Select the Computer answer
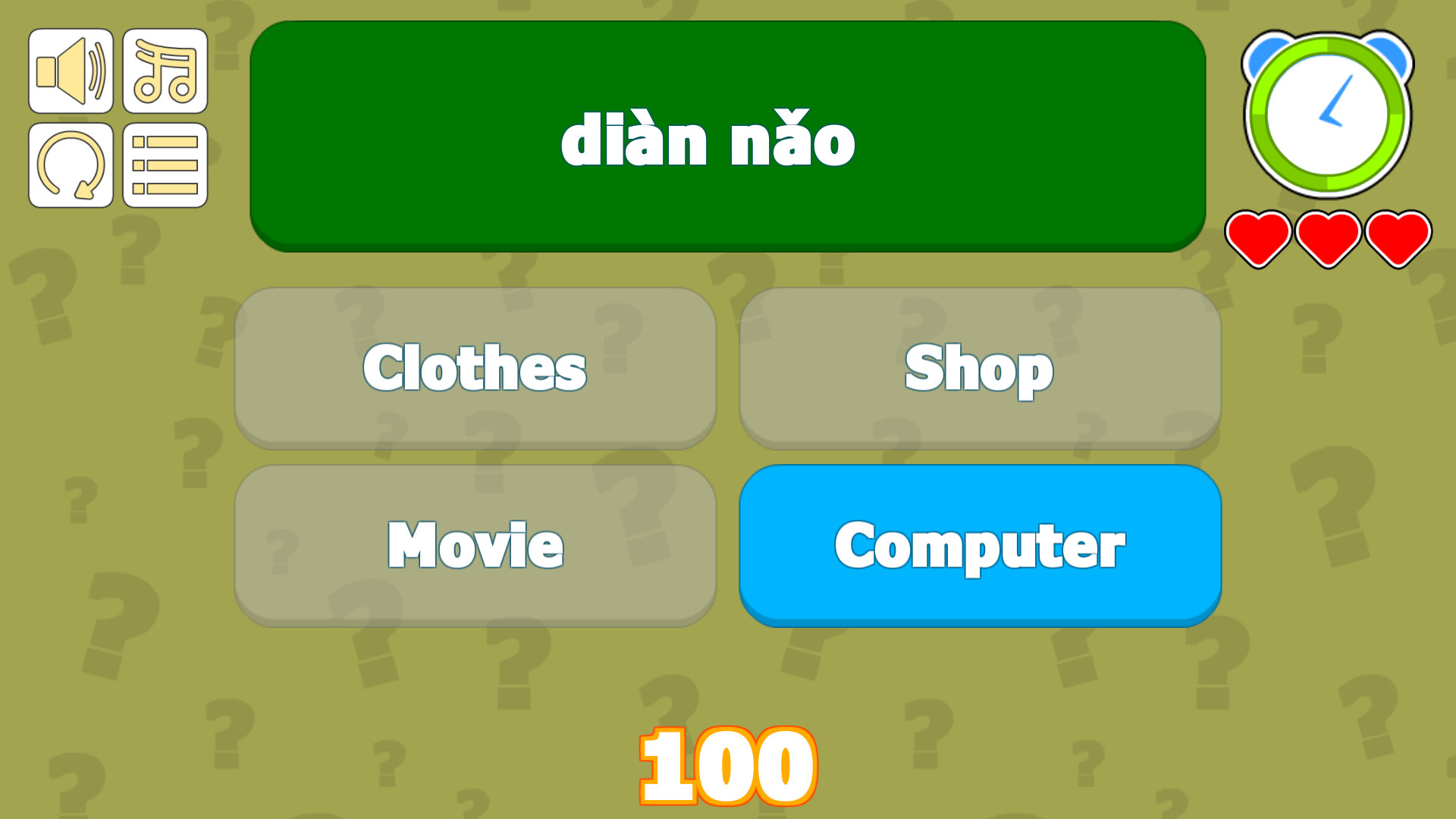The height and width of the screenshot is (819, 1456). pos(980,545)
